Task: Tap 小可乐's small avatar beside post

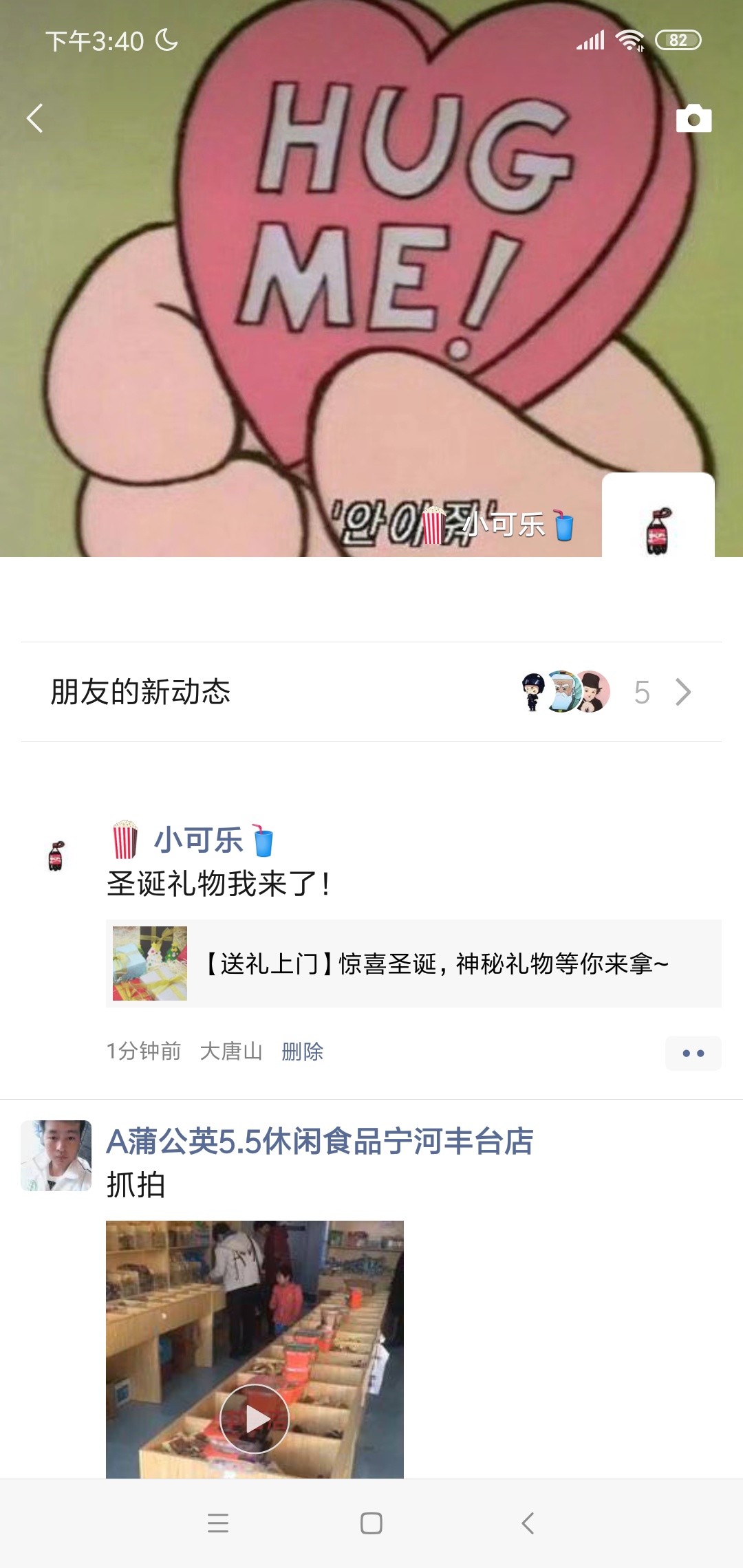Action: (x=56, y=856)
